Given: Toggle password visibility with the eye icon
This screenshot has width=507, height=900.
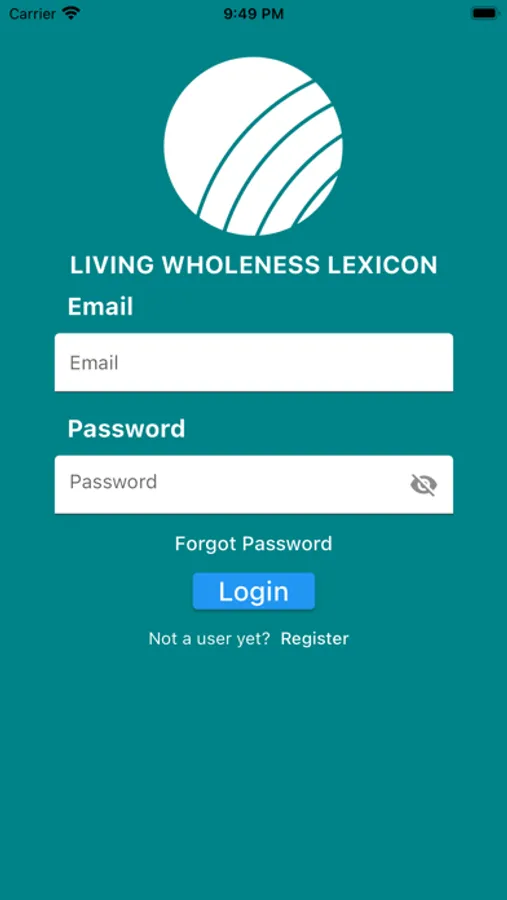Looking at the screenshot, I should click(x=424, y=485).
